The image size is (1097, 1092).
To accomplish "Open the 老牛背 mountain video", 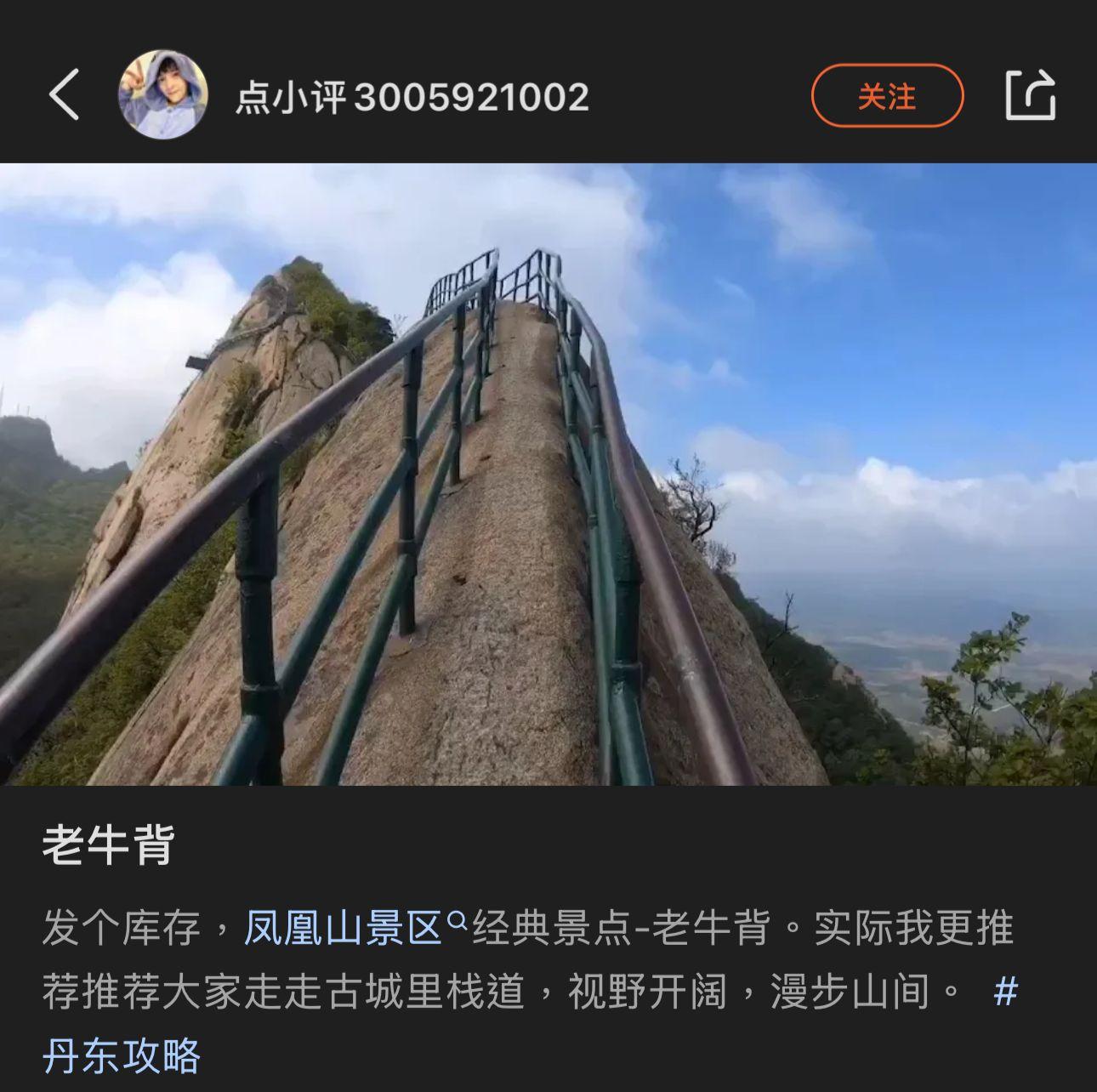I will [x=548, y=474].
